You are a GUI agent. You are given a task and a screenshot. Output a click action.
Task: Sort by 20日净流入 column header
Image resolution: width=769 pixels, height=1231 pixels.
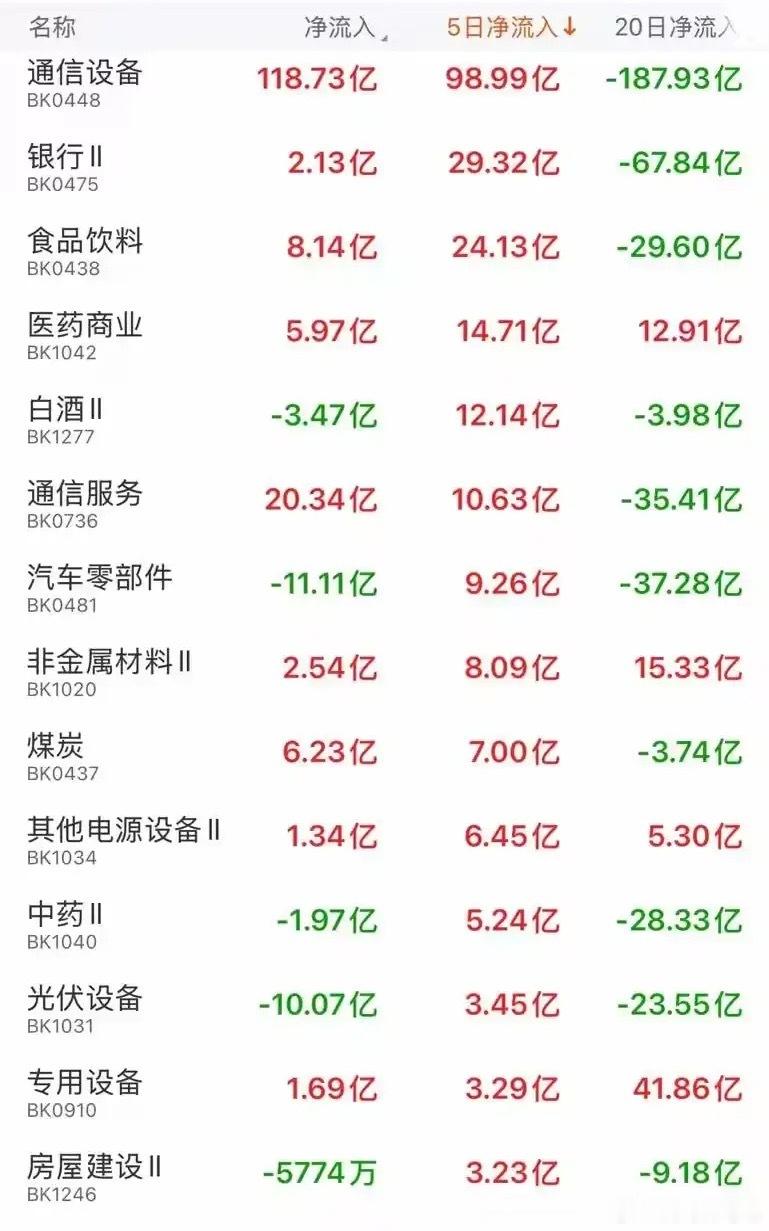676,27
